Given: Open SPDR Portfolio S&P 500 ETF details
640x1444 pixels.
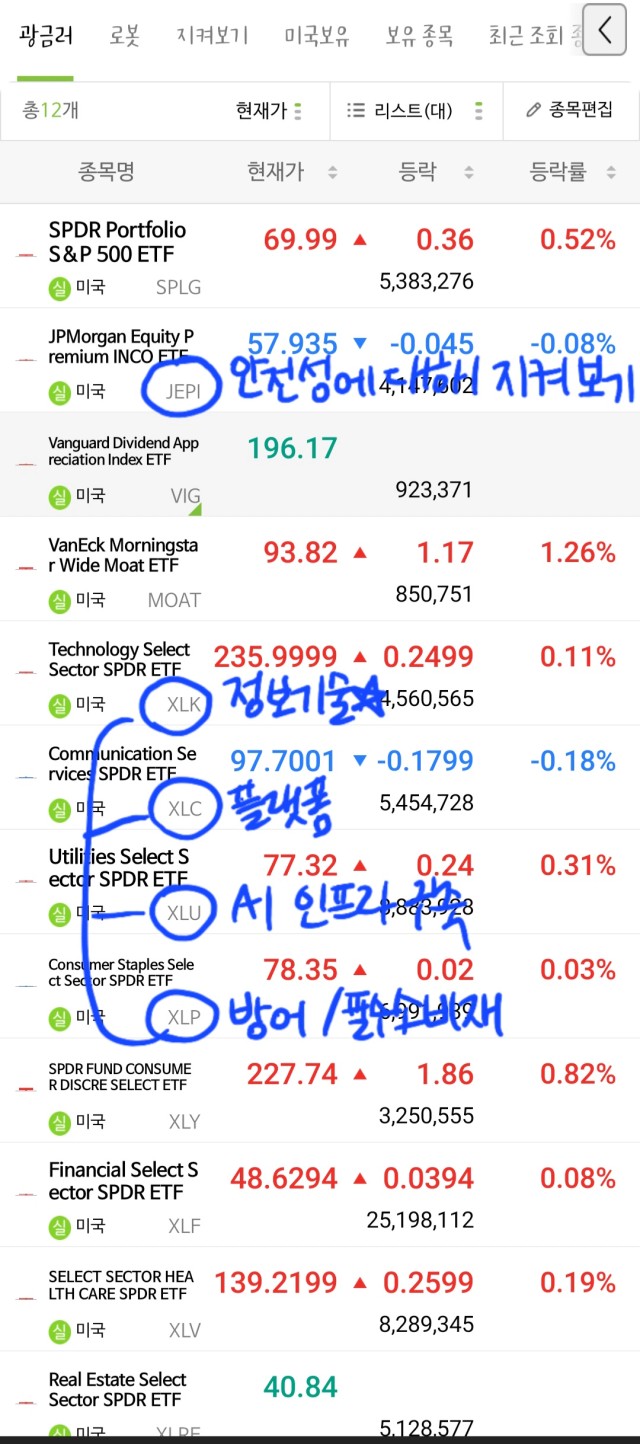Looking at the screenshot, I should point(320,256).
